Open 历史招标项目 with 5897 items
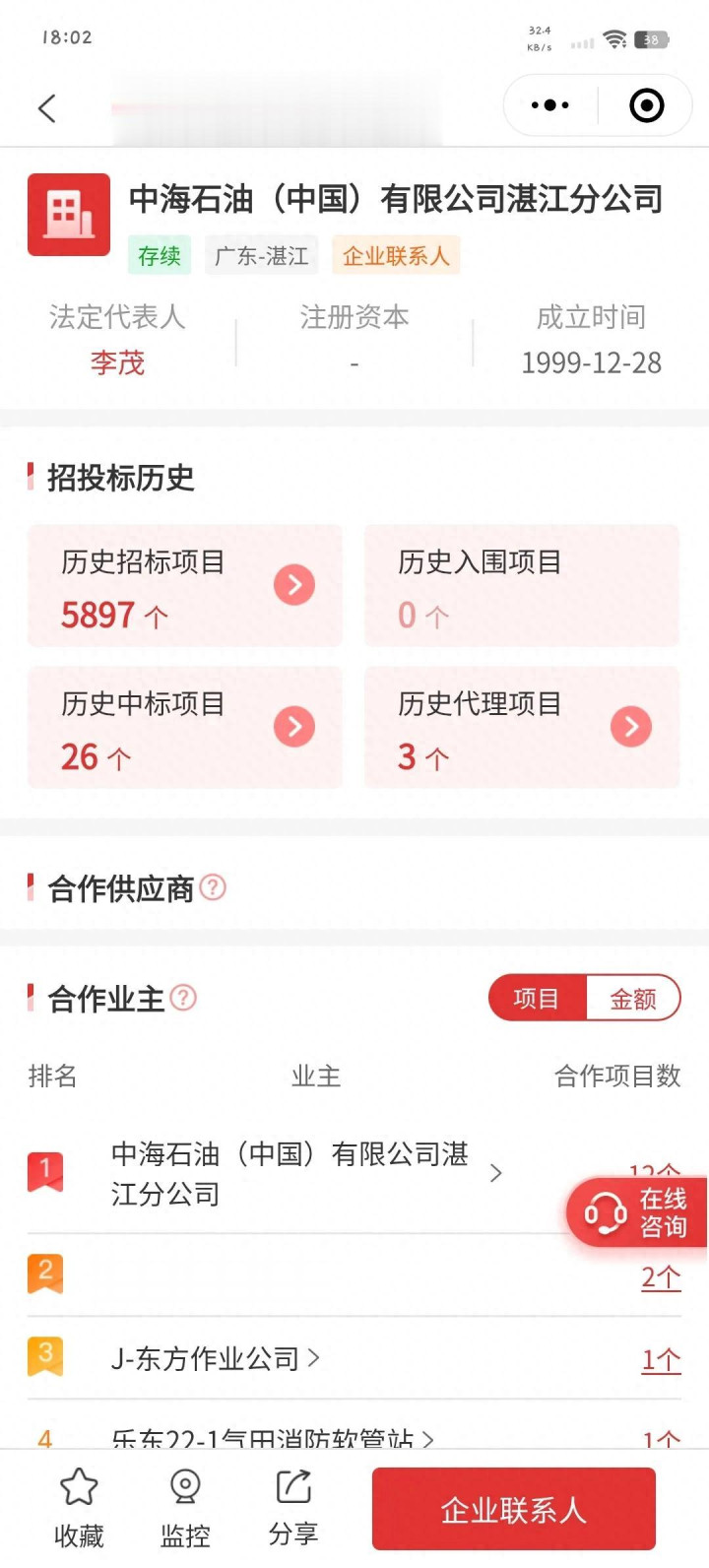This screenshot has height=1568, width=709. [185, 586]
